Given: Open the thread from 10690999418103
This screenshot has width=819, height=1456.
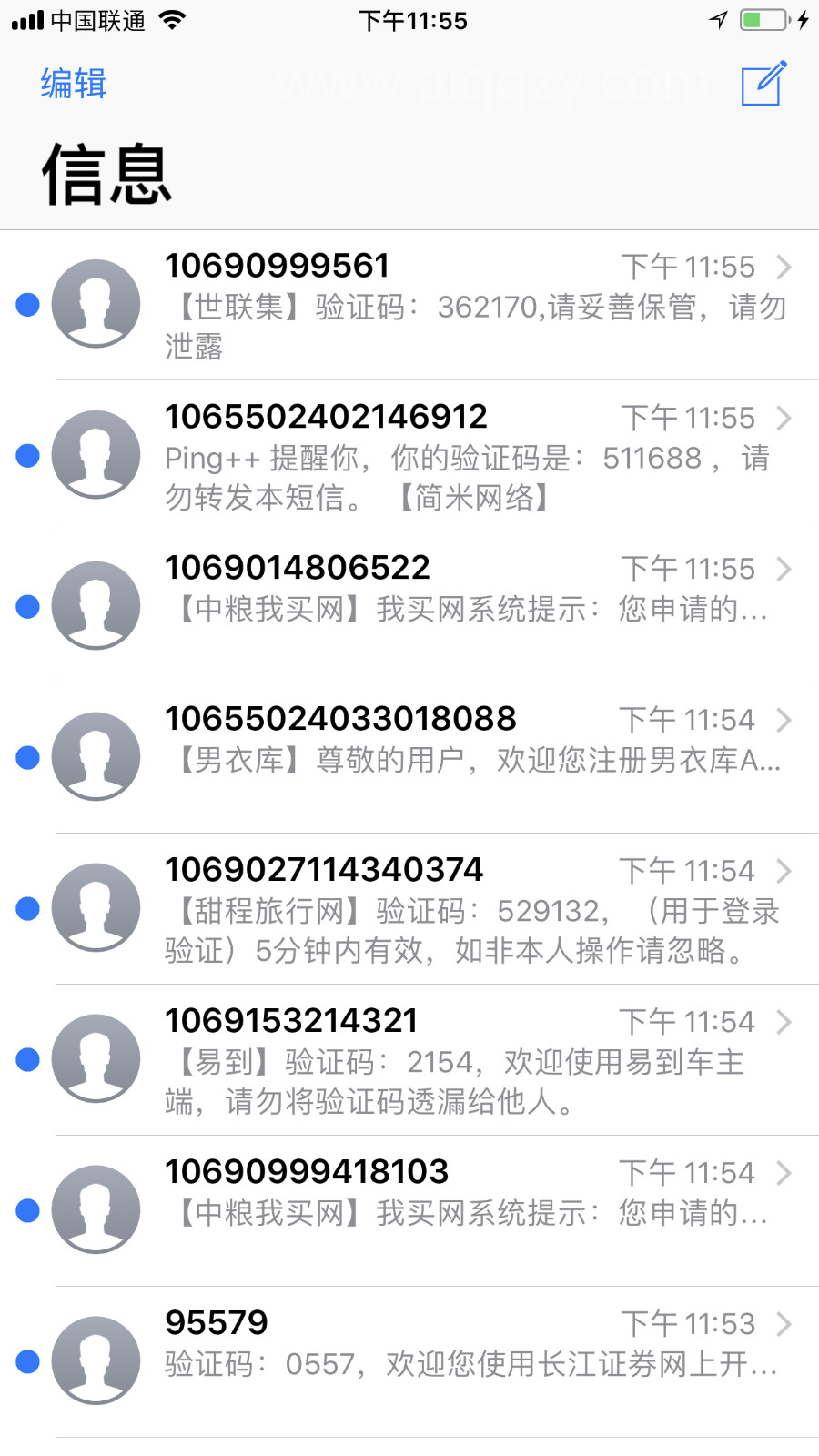Looking at the screenshot, I should click(x=409, y=1211).
